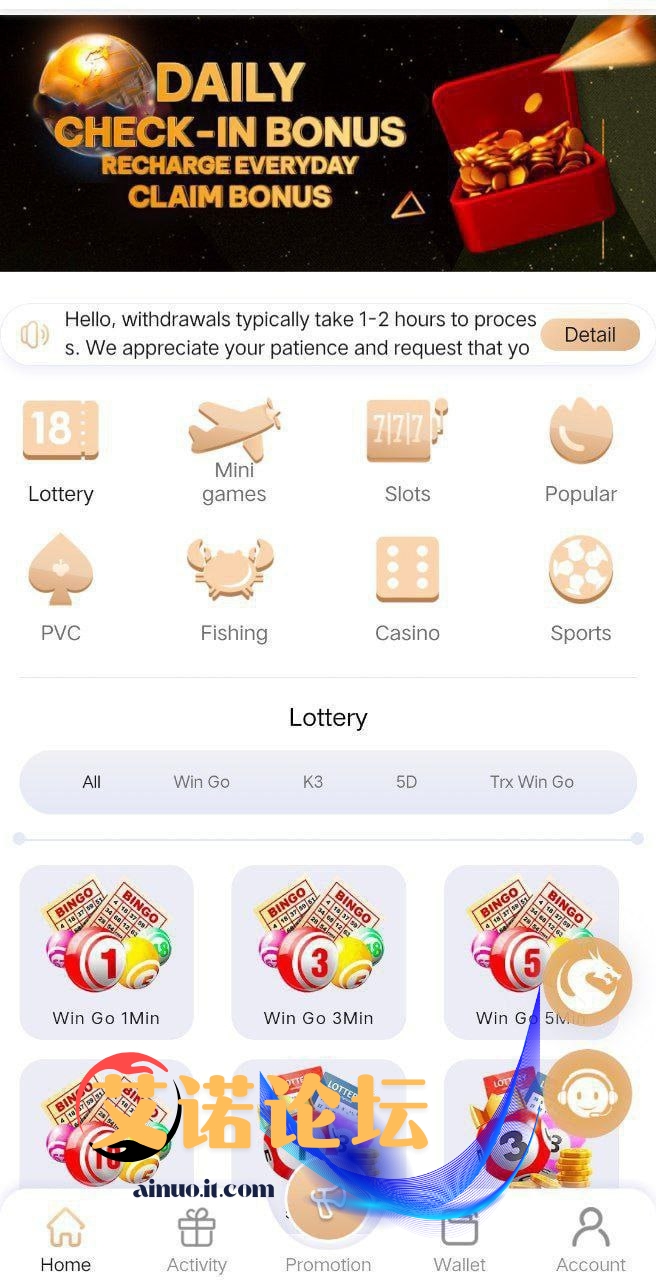Viewport: 656px width, 1280px height.
Task: Switch to the Trx Win Go tab
Action: click(531, 782)
